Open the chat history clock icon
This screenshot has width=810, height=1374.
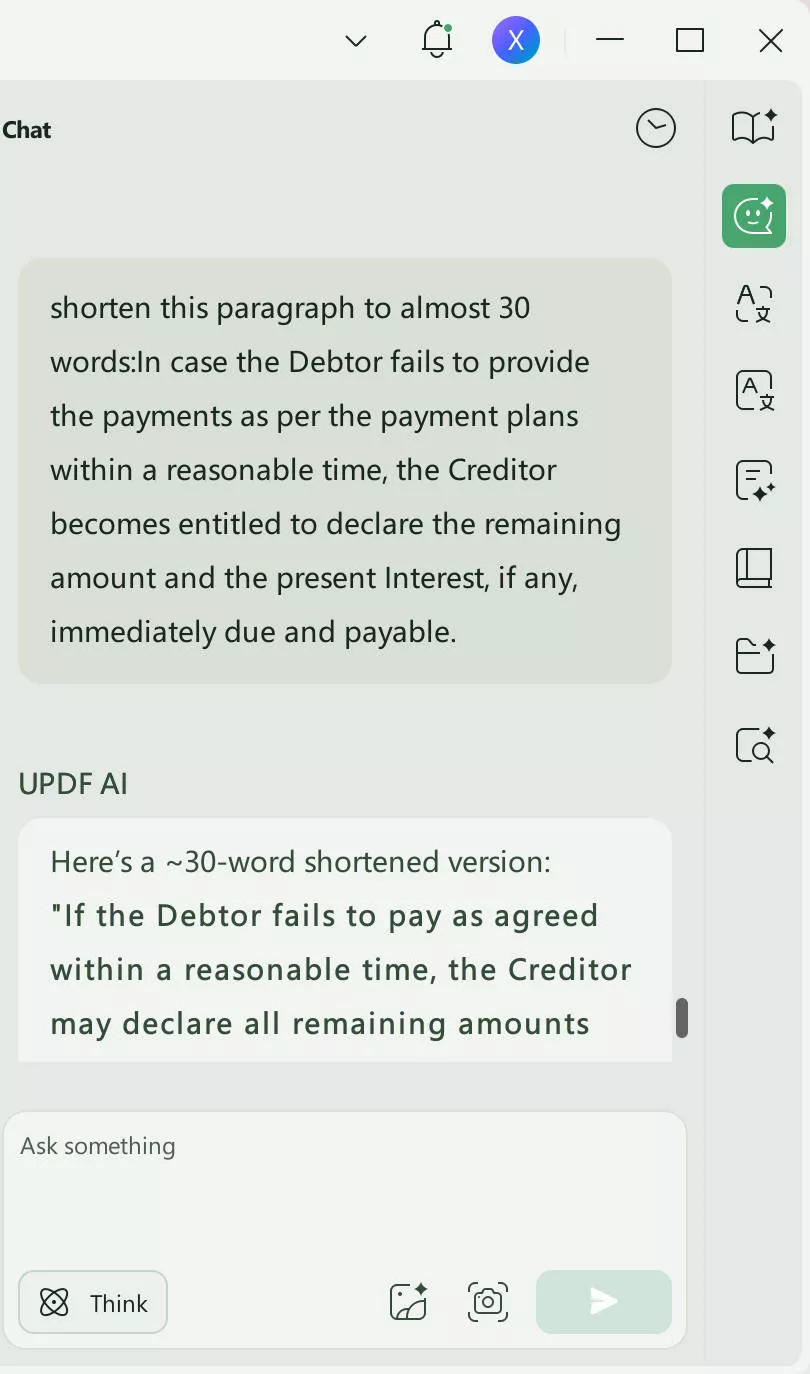click(656, 128)
